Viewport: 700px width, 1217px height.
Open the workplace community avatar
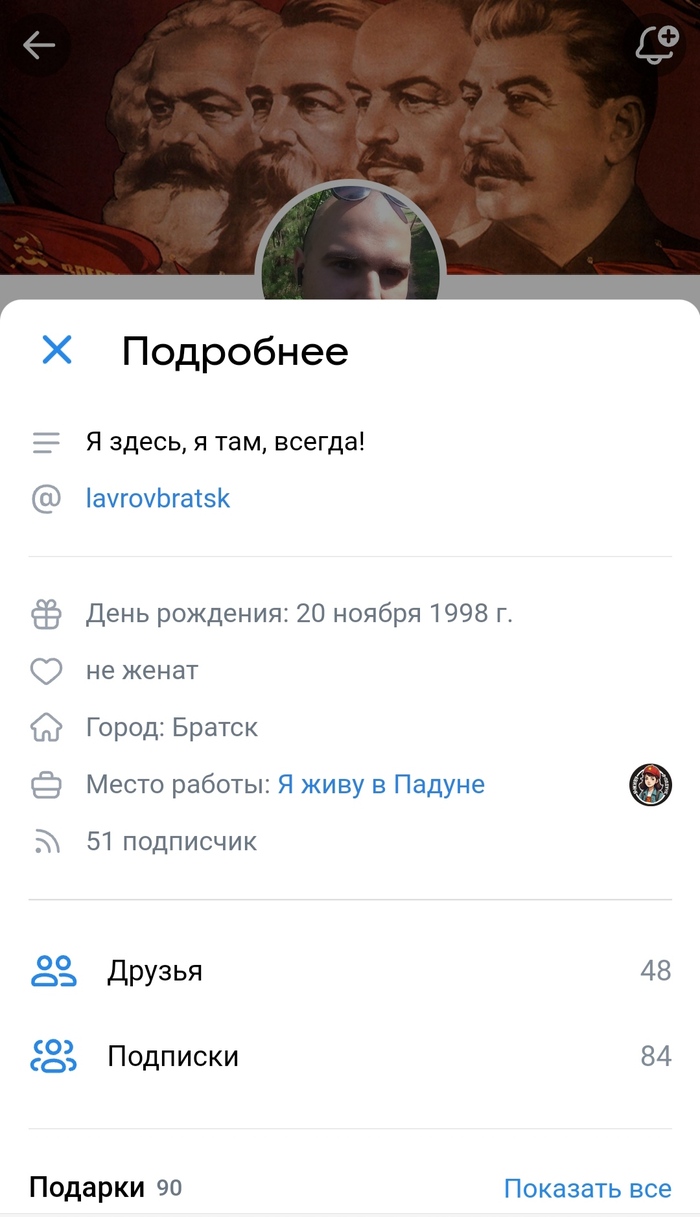650,785
